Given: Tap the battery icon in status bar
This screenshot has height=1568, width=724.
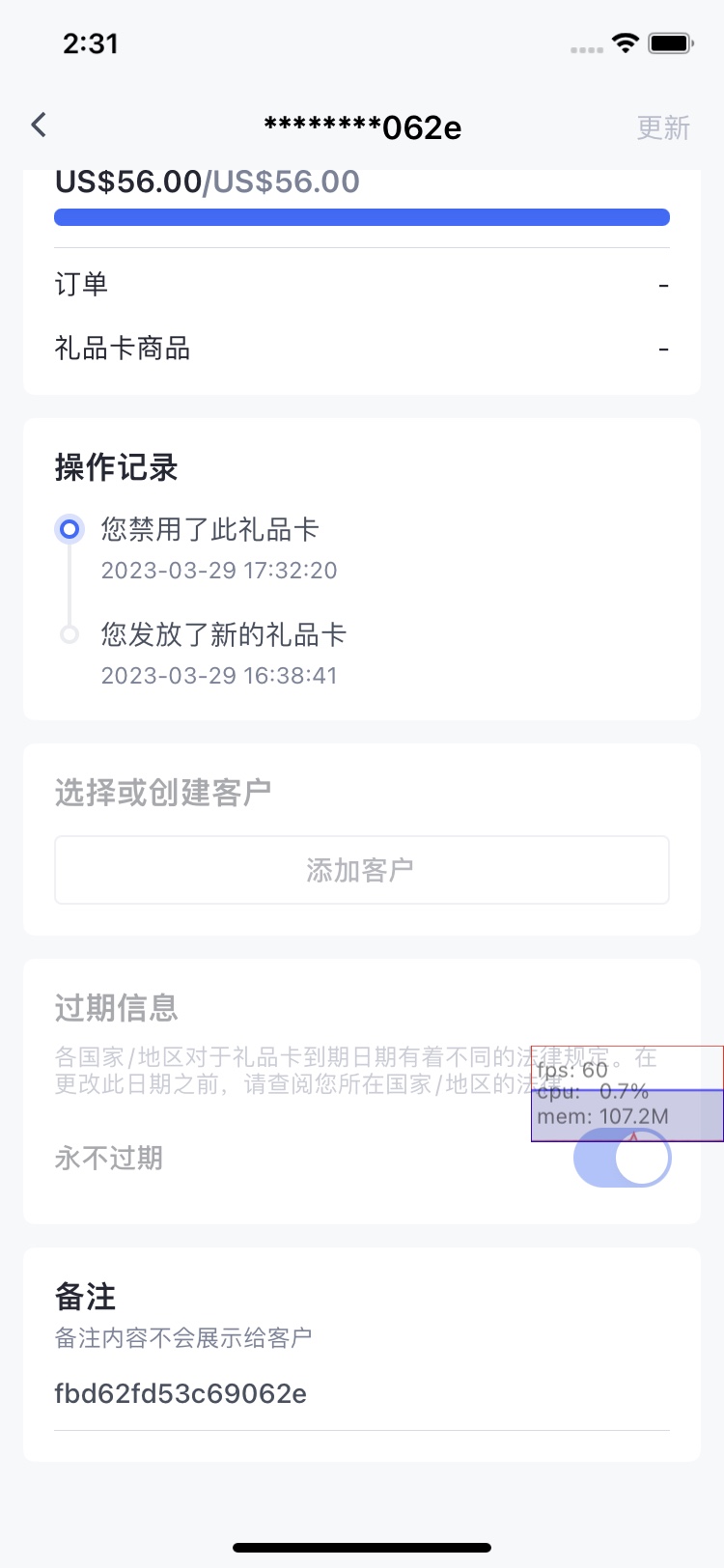Looking at the screenshot, I should 670,42.
